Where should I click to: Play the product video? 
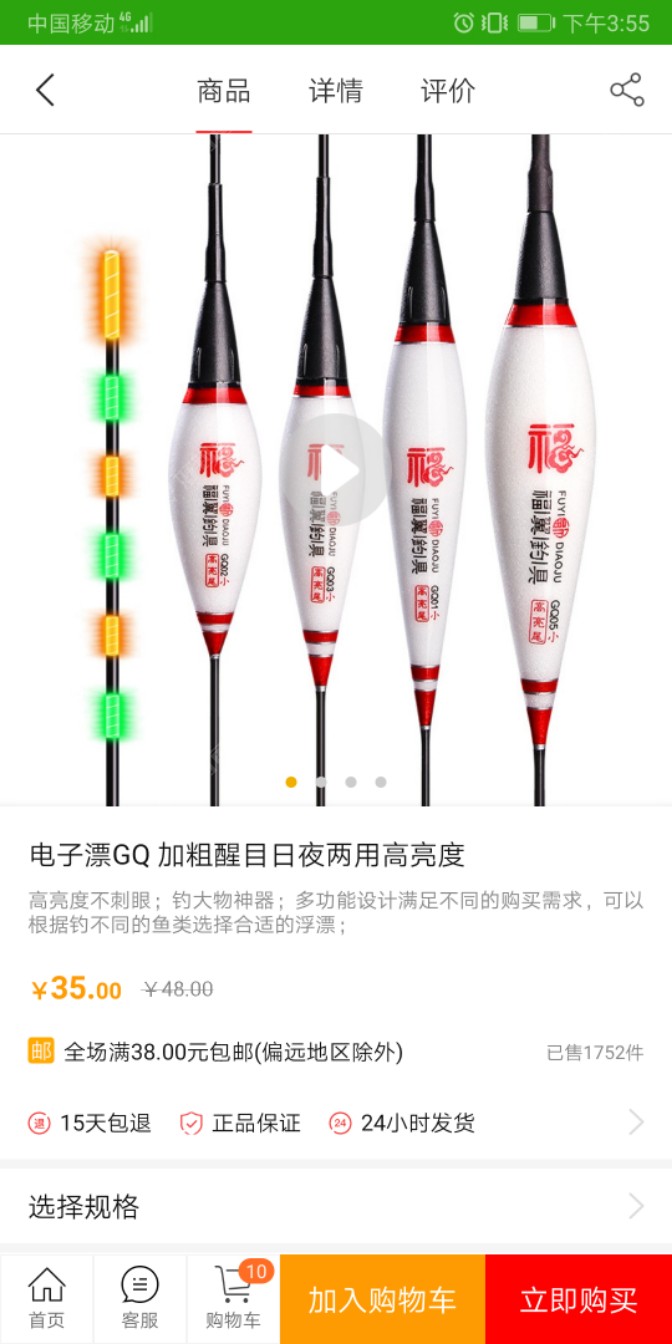pos(336,470)
